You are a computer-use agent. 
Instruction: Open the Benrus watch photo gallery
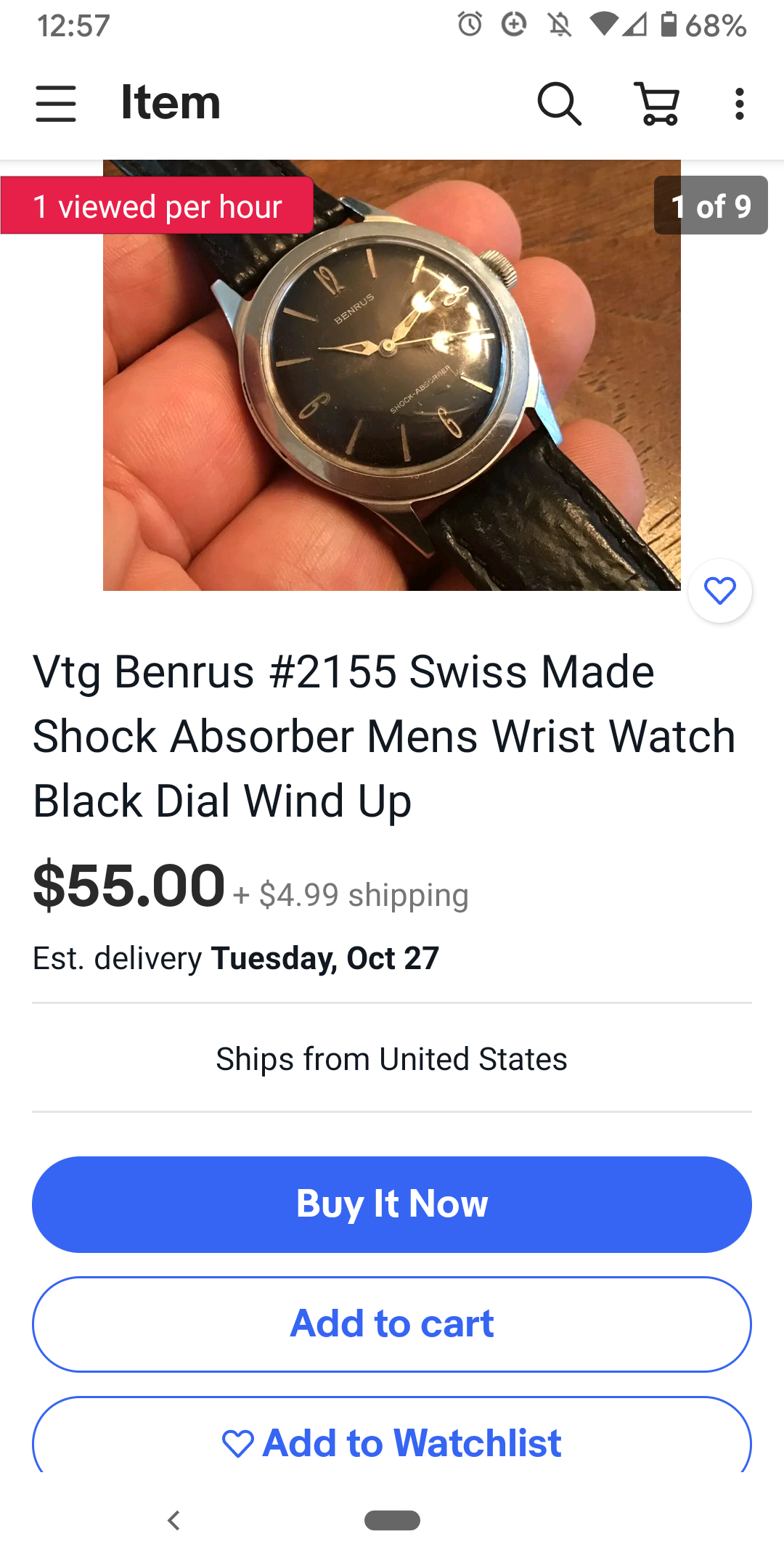coord(392,375)
